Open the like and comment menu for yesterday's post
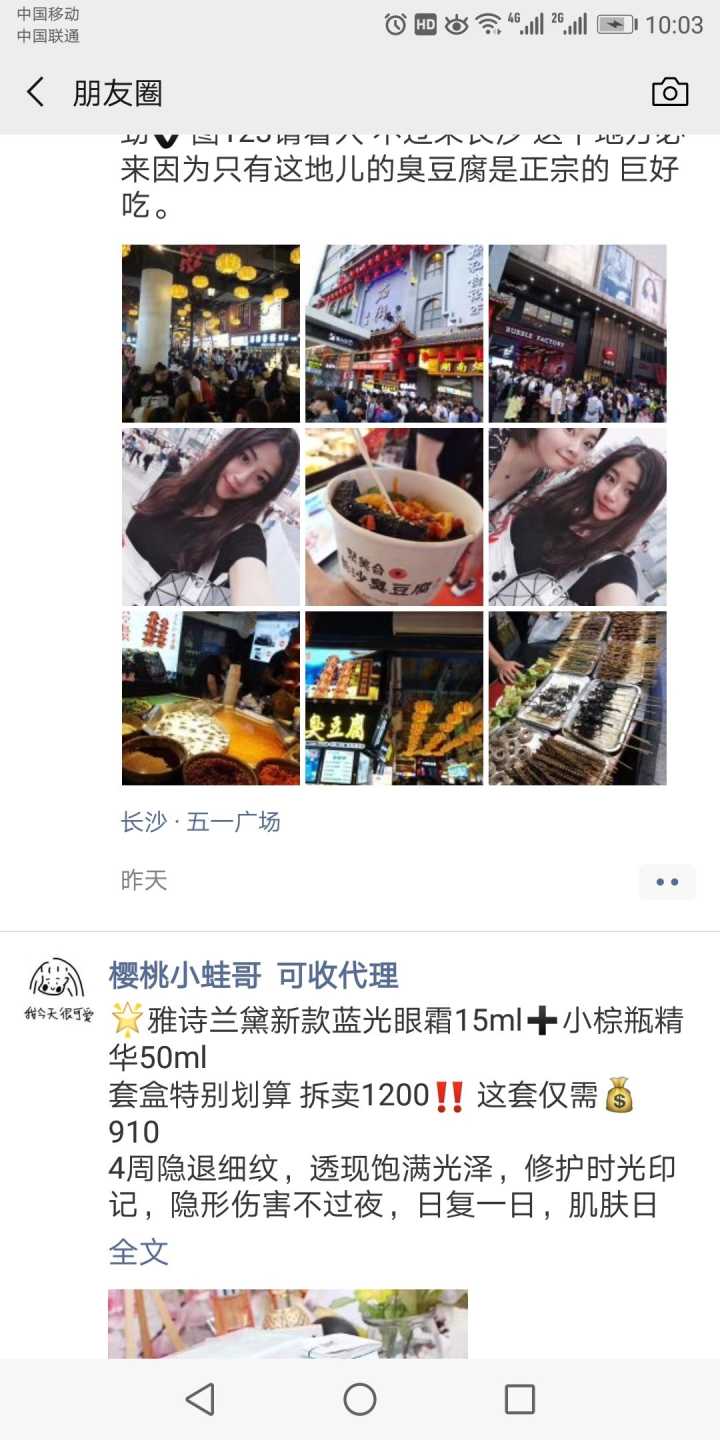This screenshot has height=1440, width=720. 667,881
